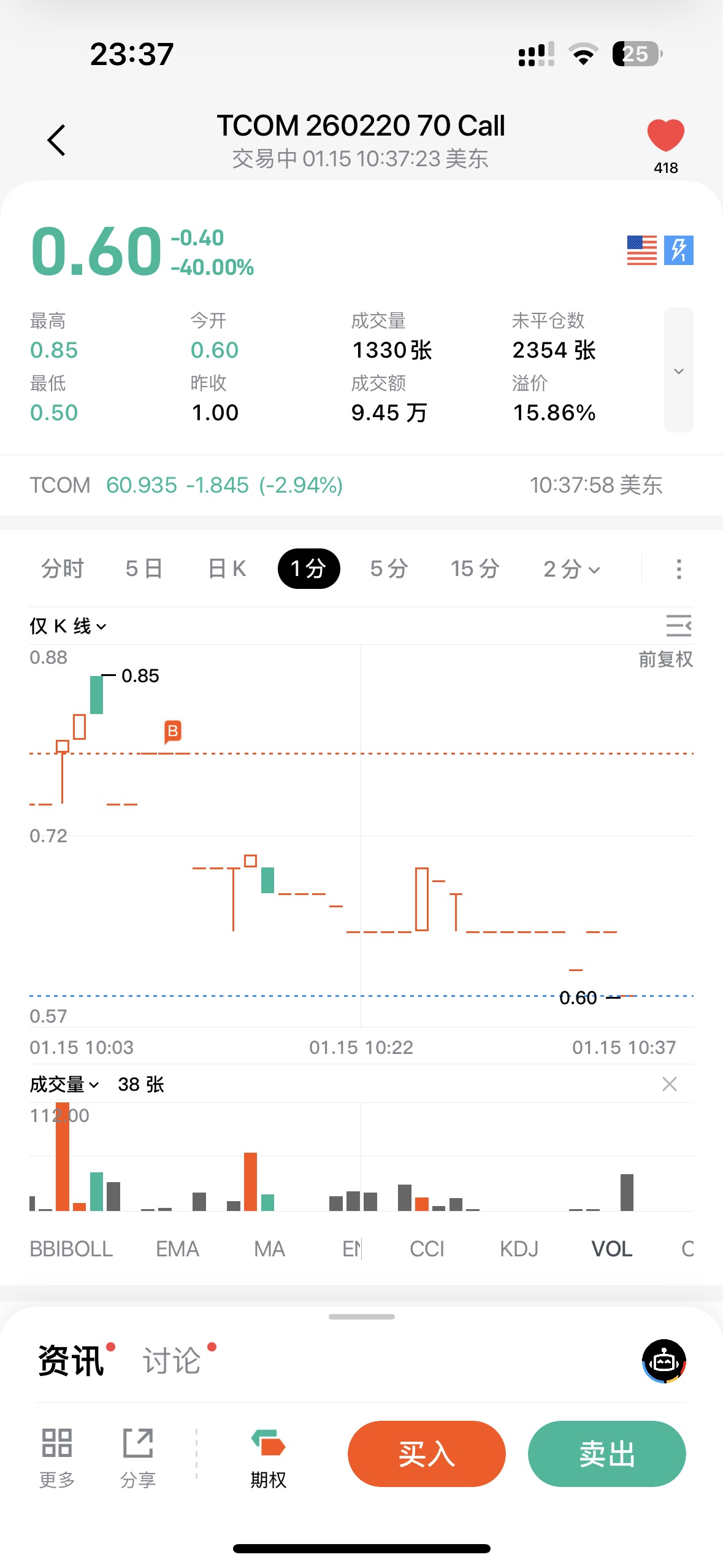Viewport: 723px width, 1568px height.
Task: Switch to the 分时 chart tab
Action: pos(62,569)
